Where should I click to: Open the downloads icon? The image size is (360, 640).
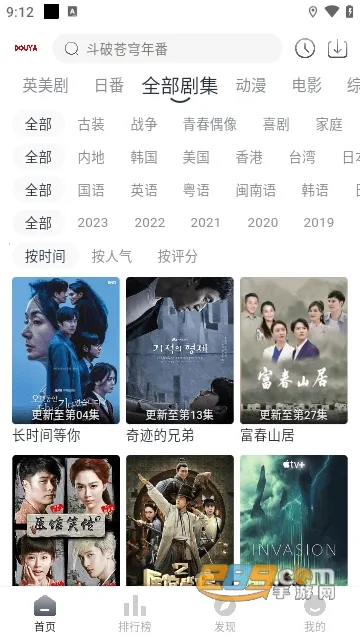coord(338,49)
